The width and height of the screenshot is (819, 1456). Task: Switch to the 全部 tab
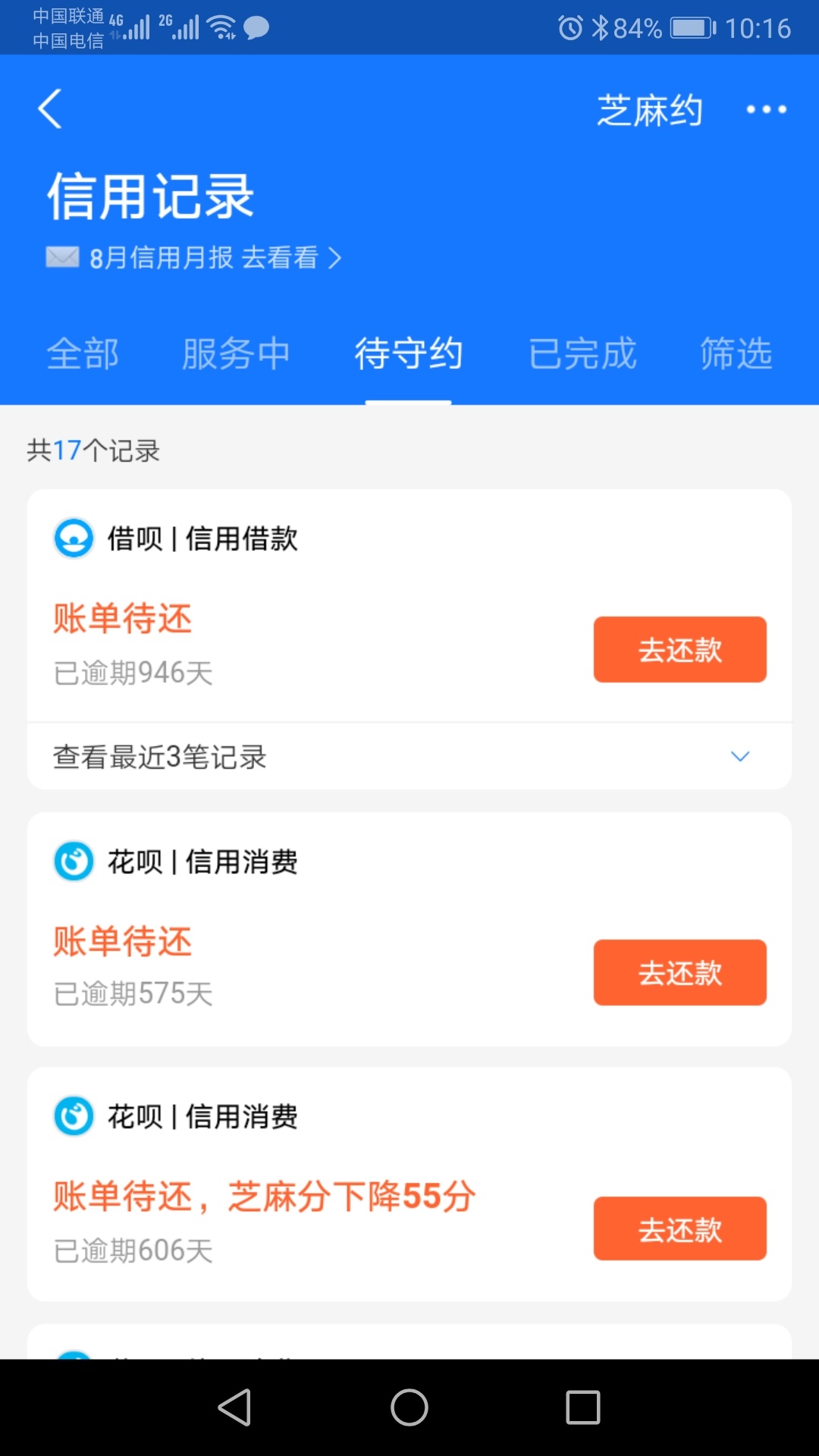(x=83, y=354)
